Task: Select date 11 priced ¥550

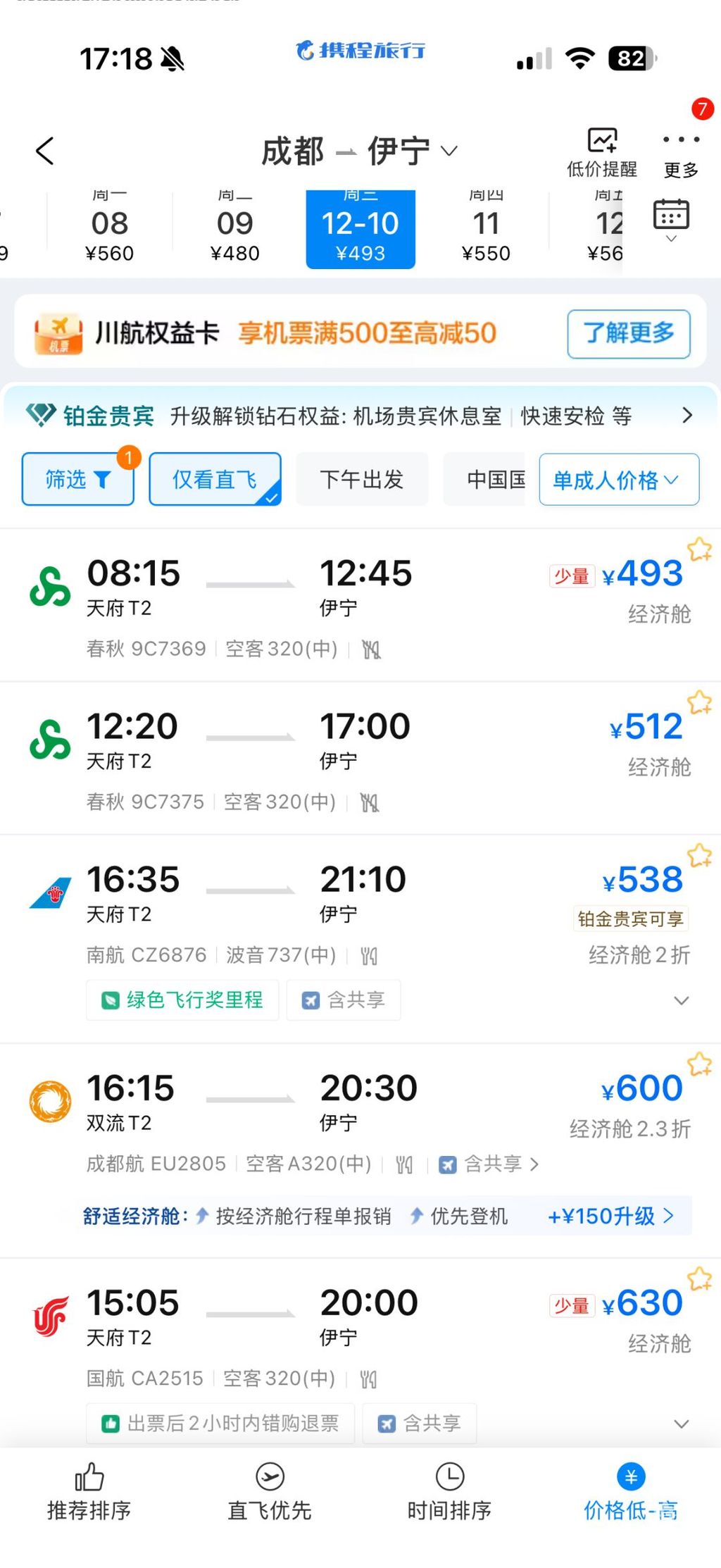Action: tap(486, 231)
